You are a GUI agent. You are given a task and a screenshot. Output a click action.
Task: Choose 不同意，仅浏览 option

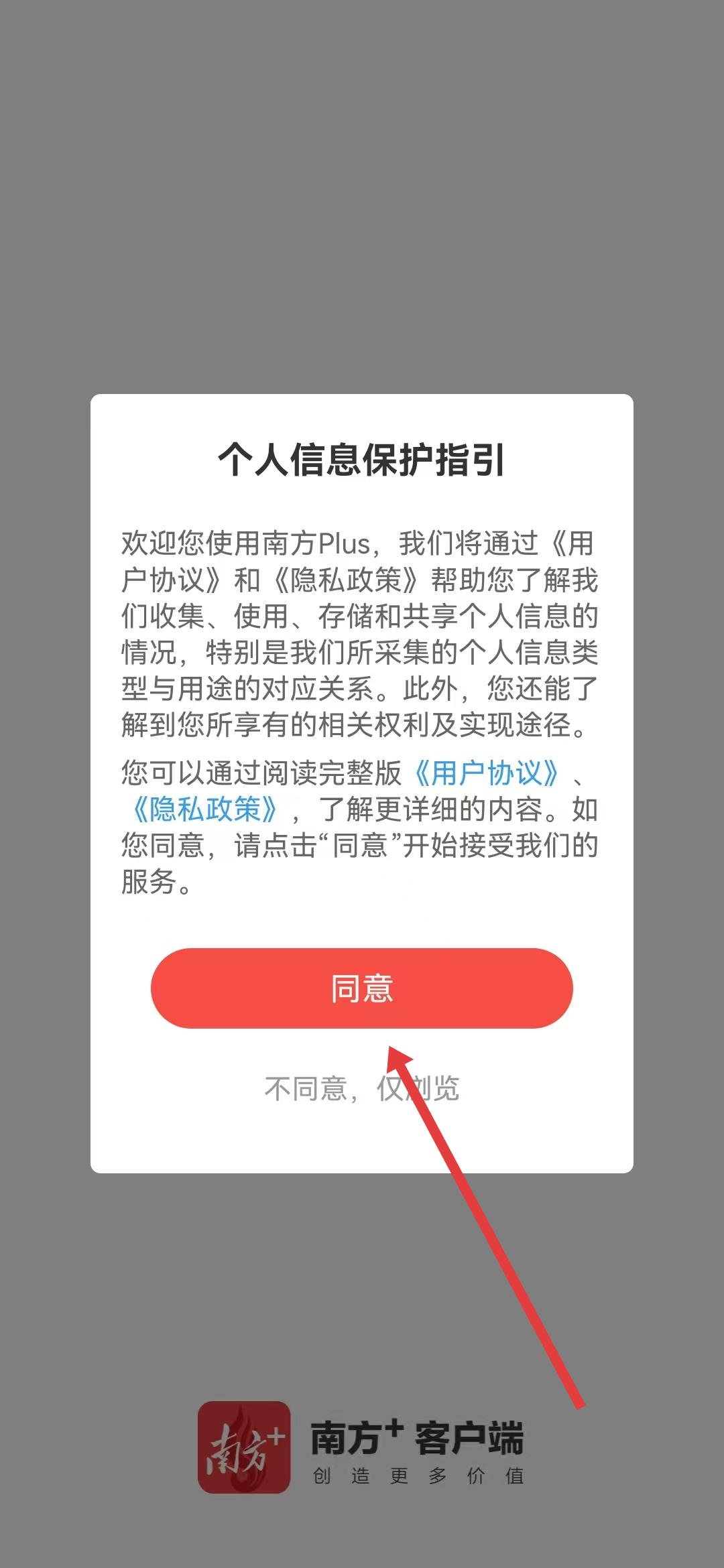pyautogui.click(x=361, y=1088)
